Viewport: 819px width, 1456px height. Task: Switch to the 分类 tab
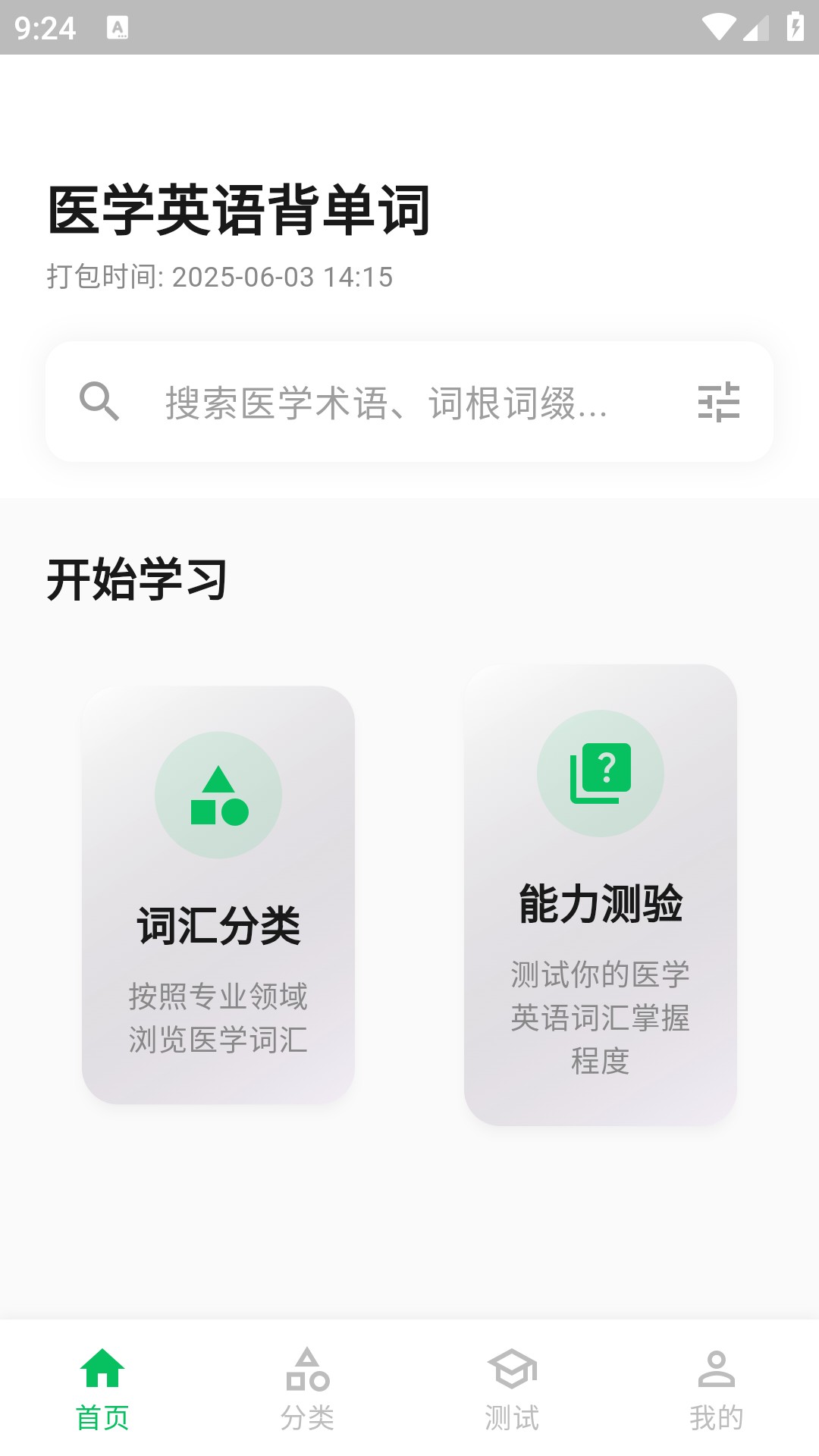click(x=307, y=1389)
